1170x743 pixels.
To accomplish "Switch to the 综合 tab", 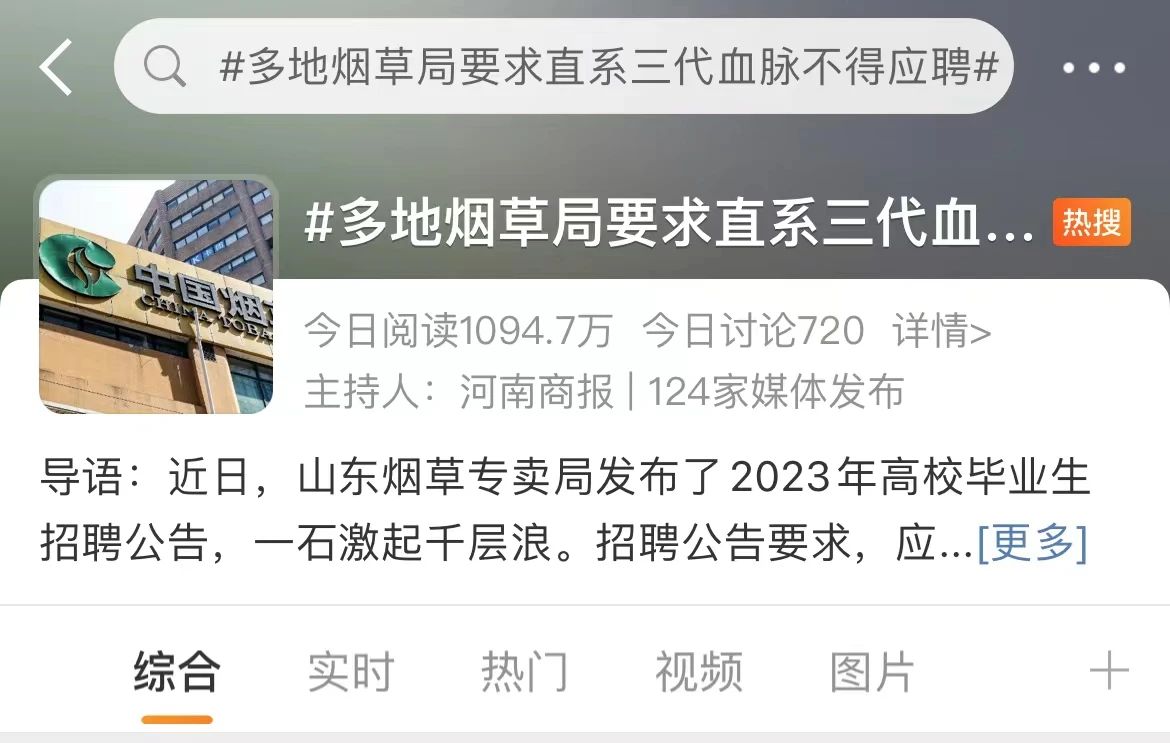I will pyautogui.click(x=177, y=671).
